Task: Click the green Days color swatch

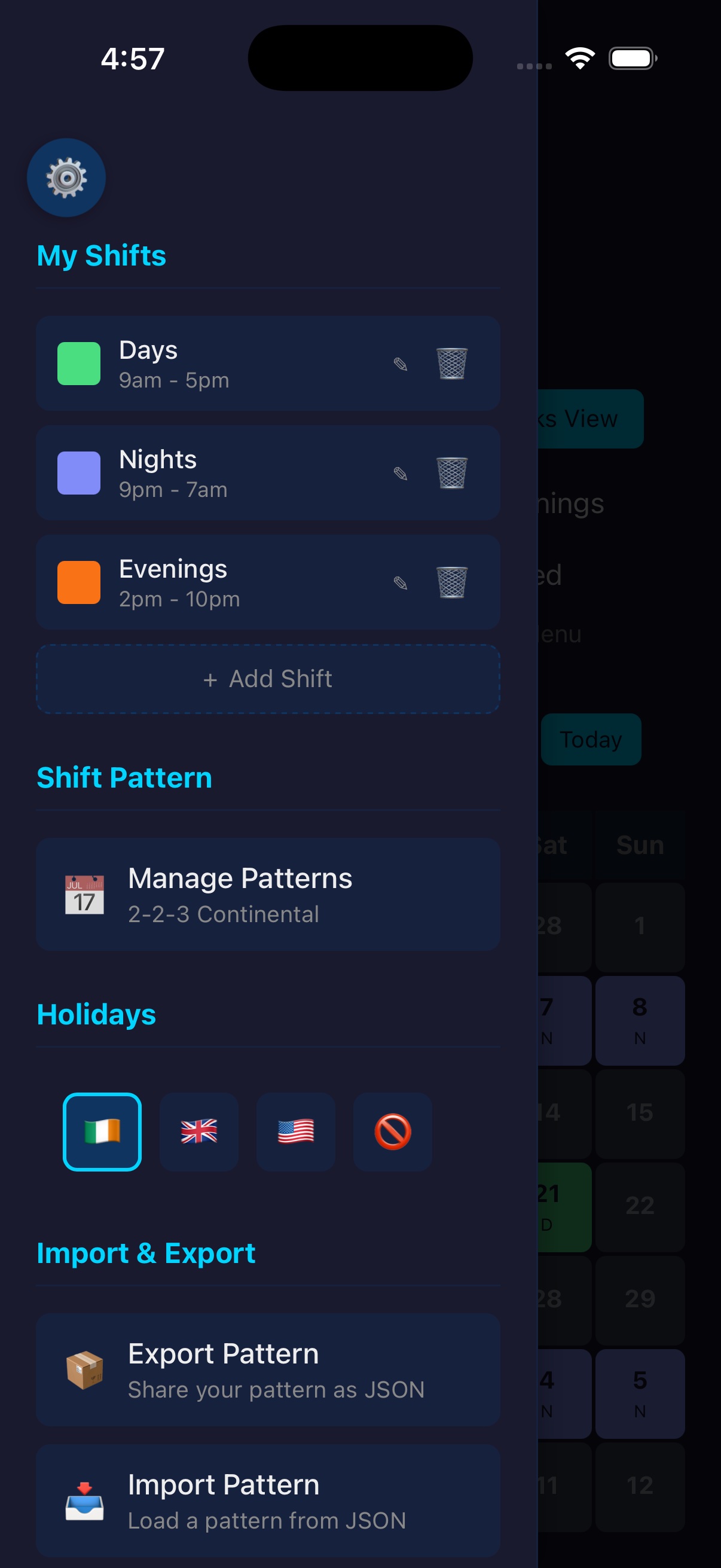Action: [79, 364]
